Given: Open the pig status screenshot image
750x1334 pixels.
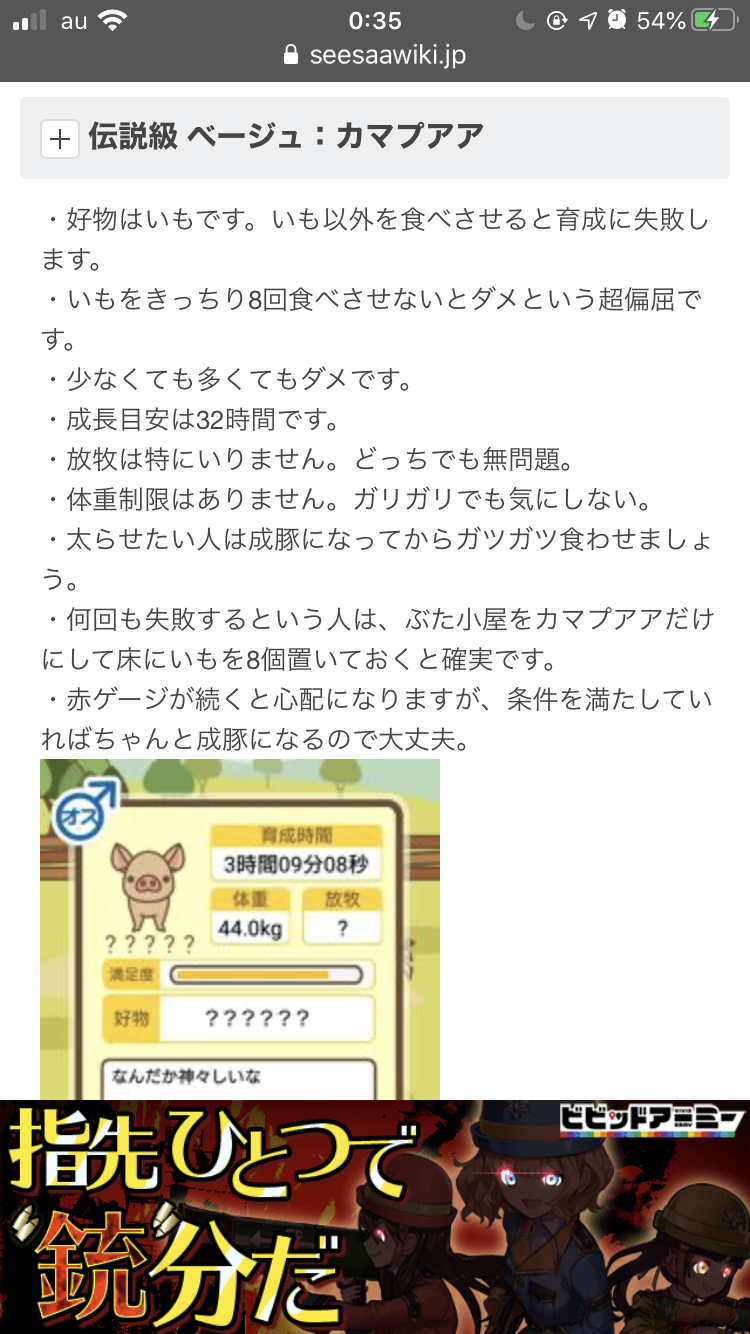Looking at the screenshot, I should [240, 930].
